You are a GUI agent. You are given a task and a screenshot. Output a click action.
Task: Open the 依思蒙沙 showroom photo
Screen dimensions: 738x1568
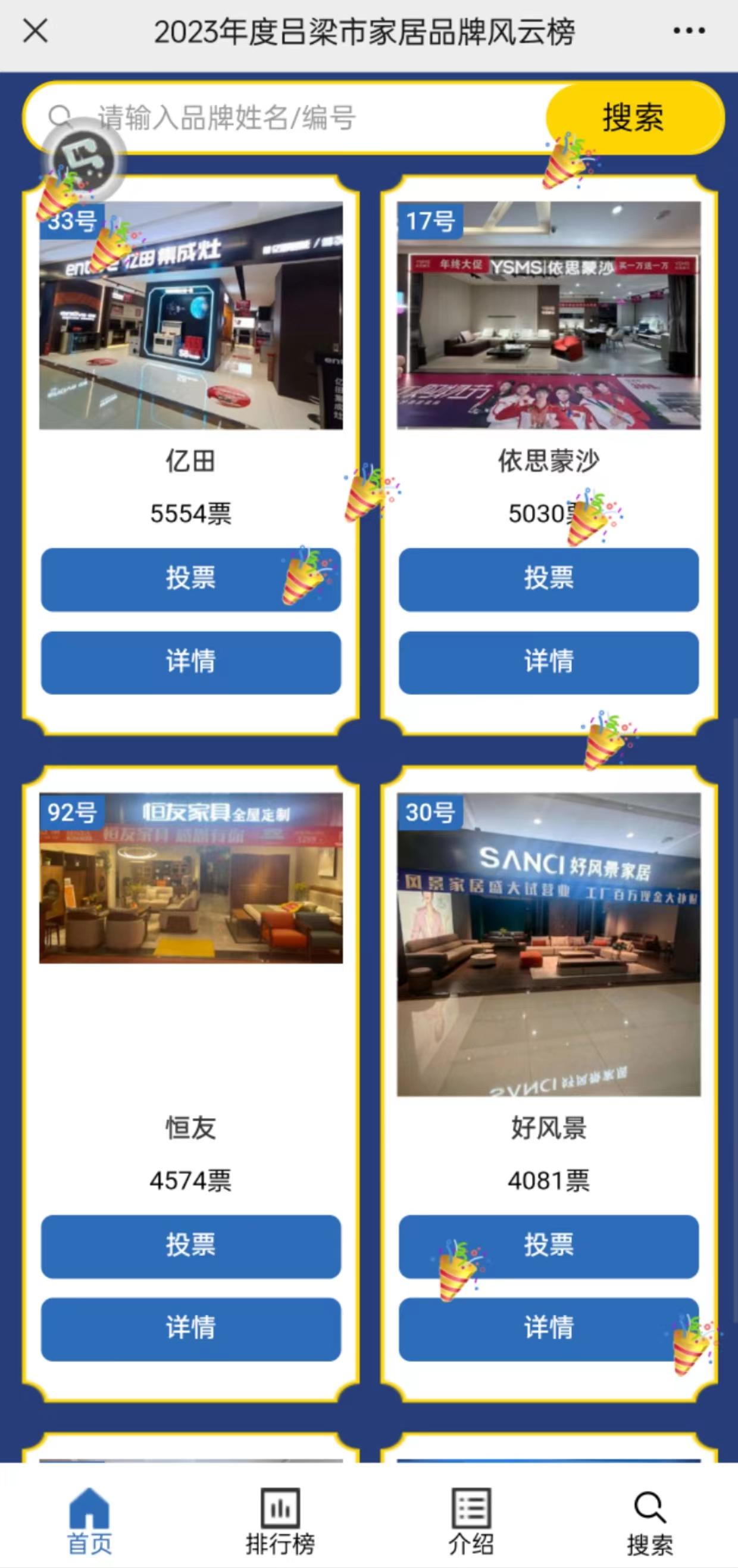pos(548,315)
